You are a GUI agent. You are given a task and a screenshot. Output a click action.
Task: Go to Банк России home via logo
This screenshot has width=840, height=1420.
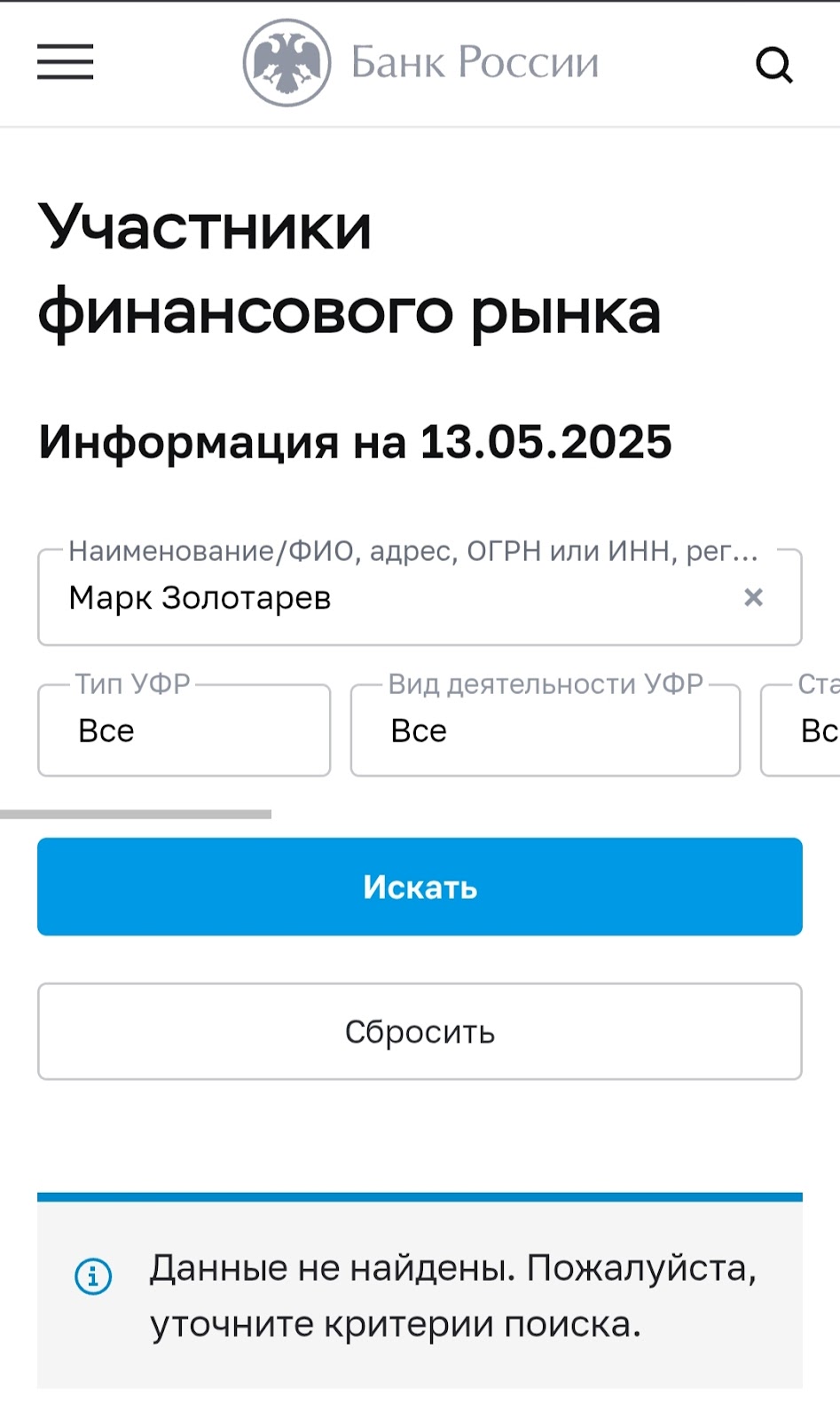click(x=420, y=62)
